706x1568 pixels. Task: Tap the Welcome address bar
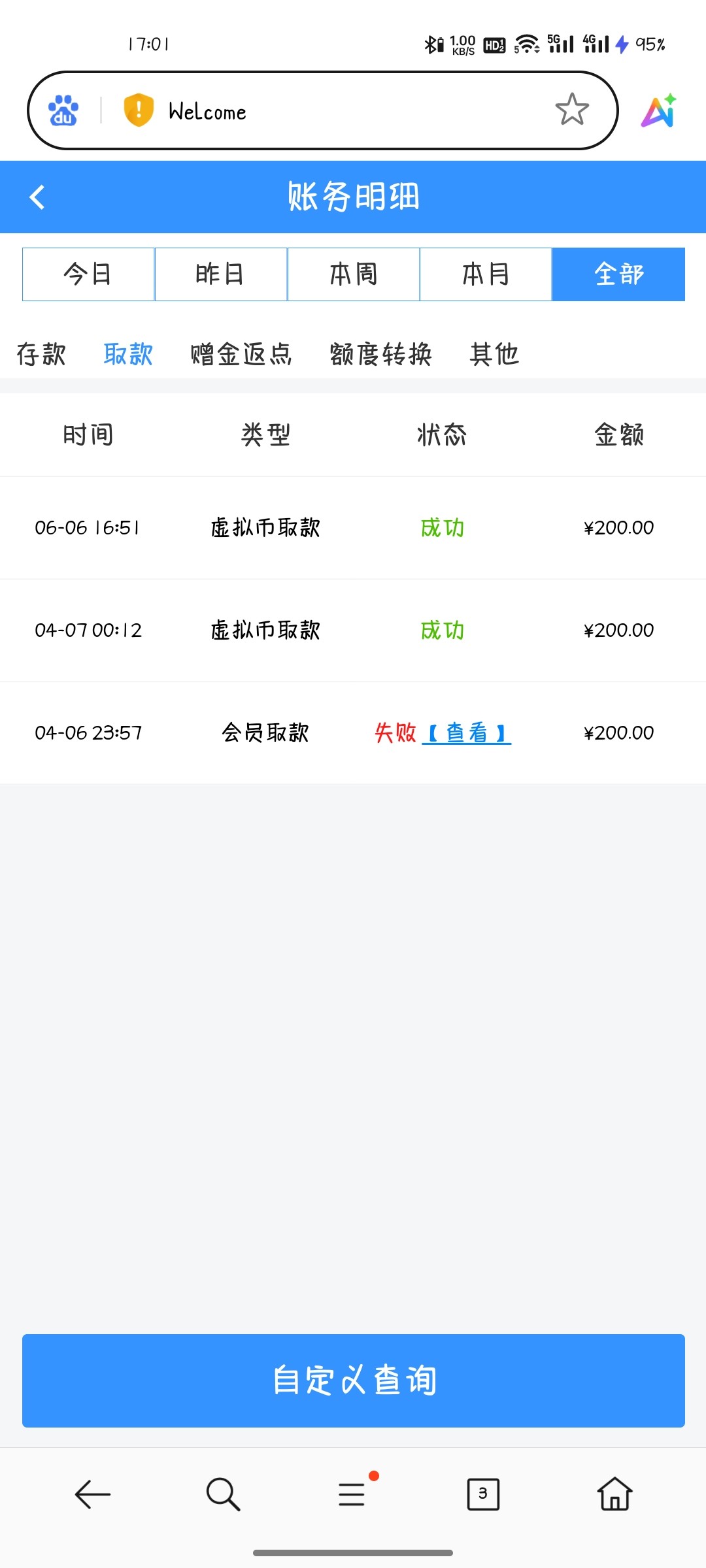(327, 111)
